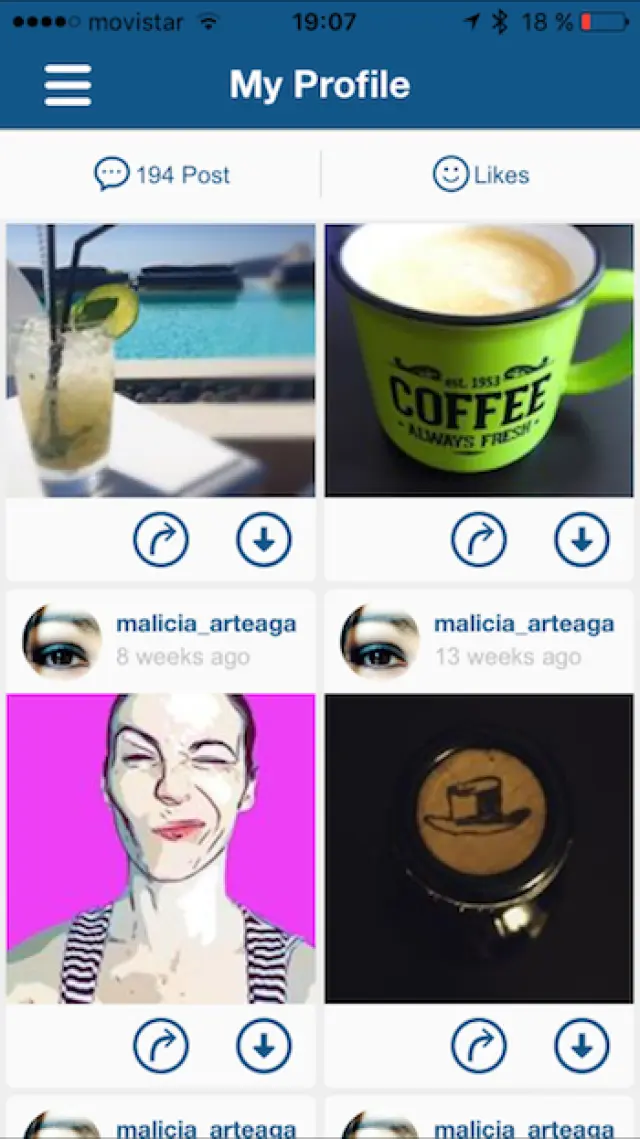Open malicia_arteaga profile on 13 weeks ago post
This screenshot has width=640, height=1139.
[524, 625]
